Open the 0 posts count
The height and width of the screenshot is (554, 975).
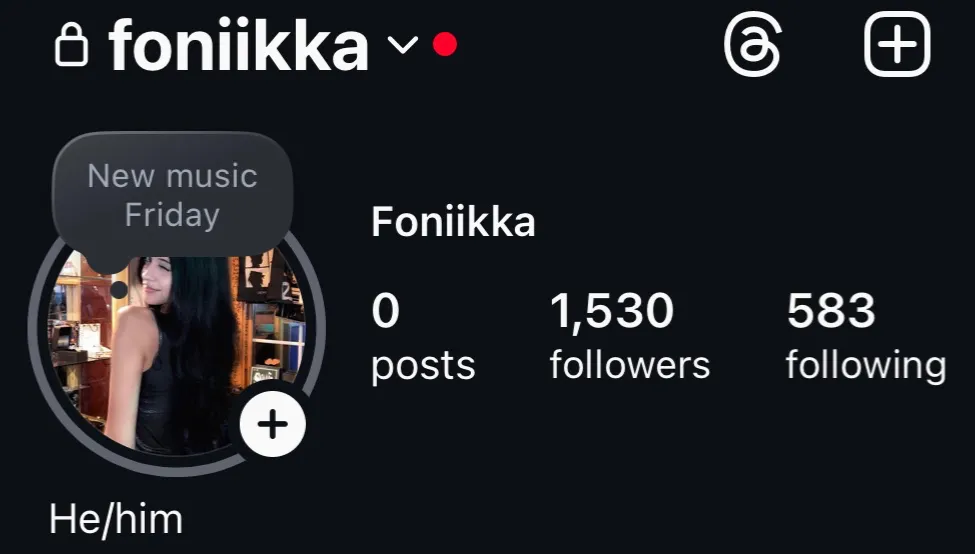[422, 337]
